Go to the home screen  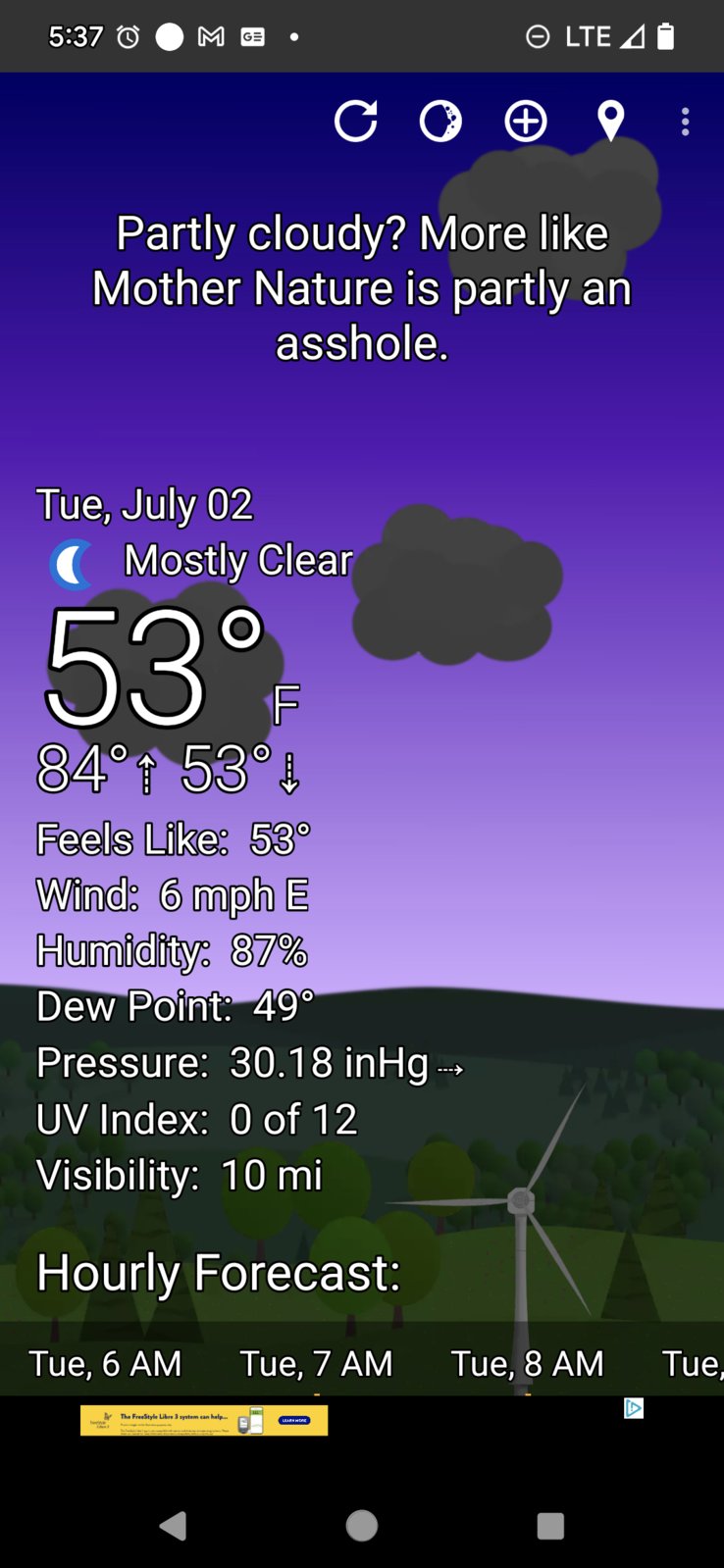pos(362,1525)
